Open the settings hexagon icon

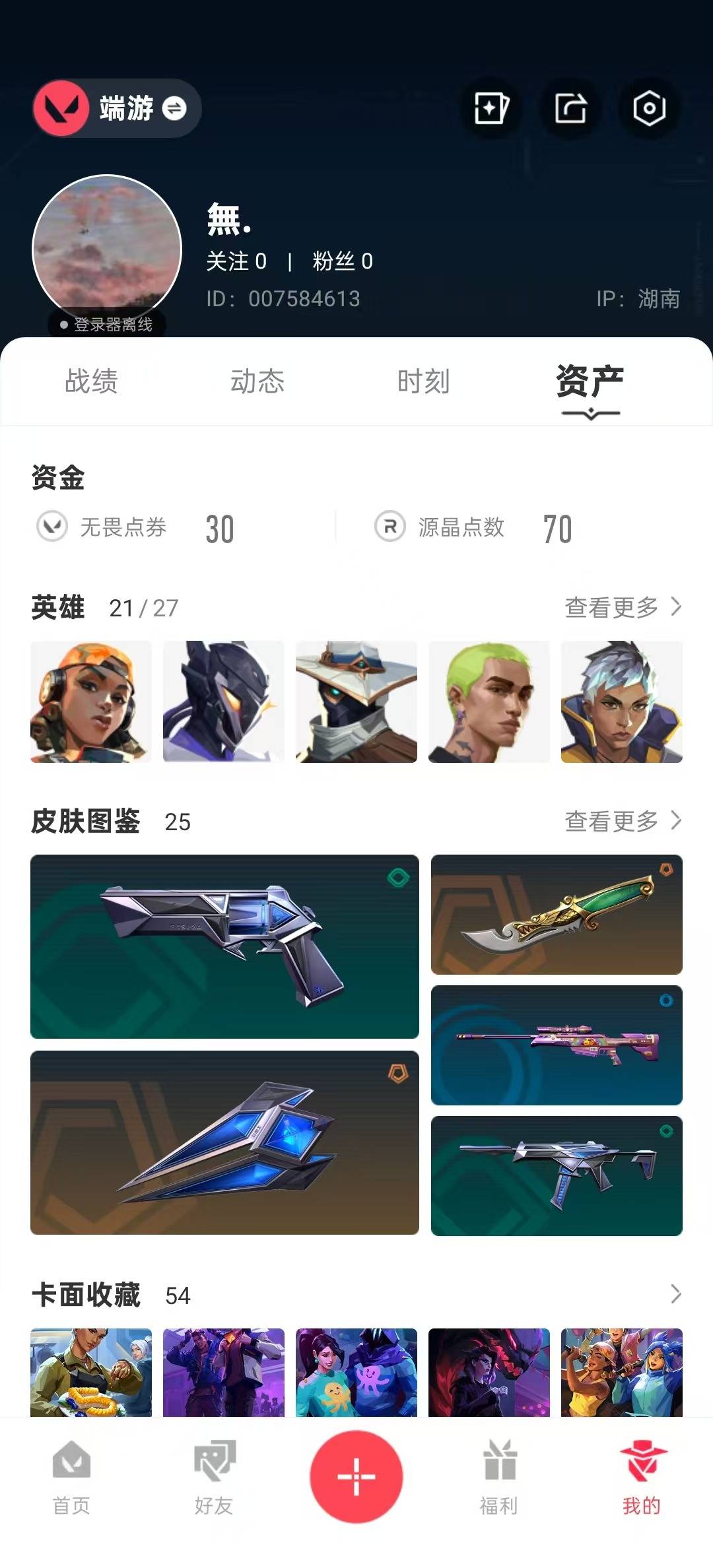pos(649,108)
